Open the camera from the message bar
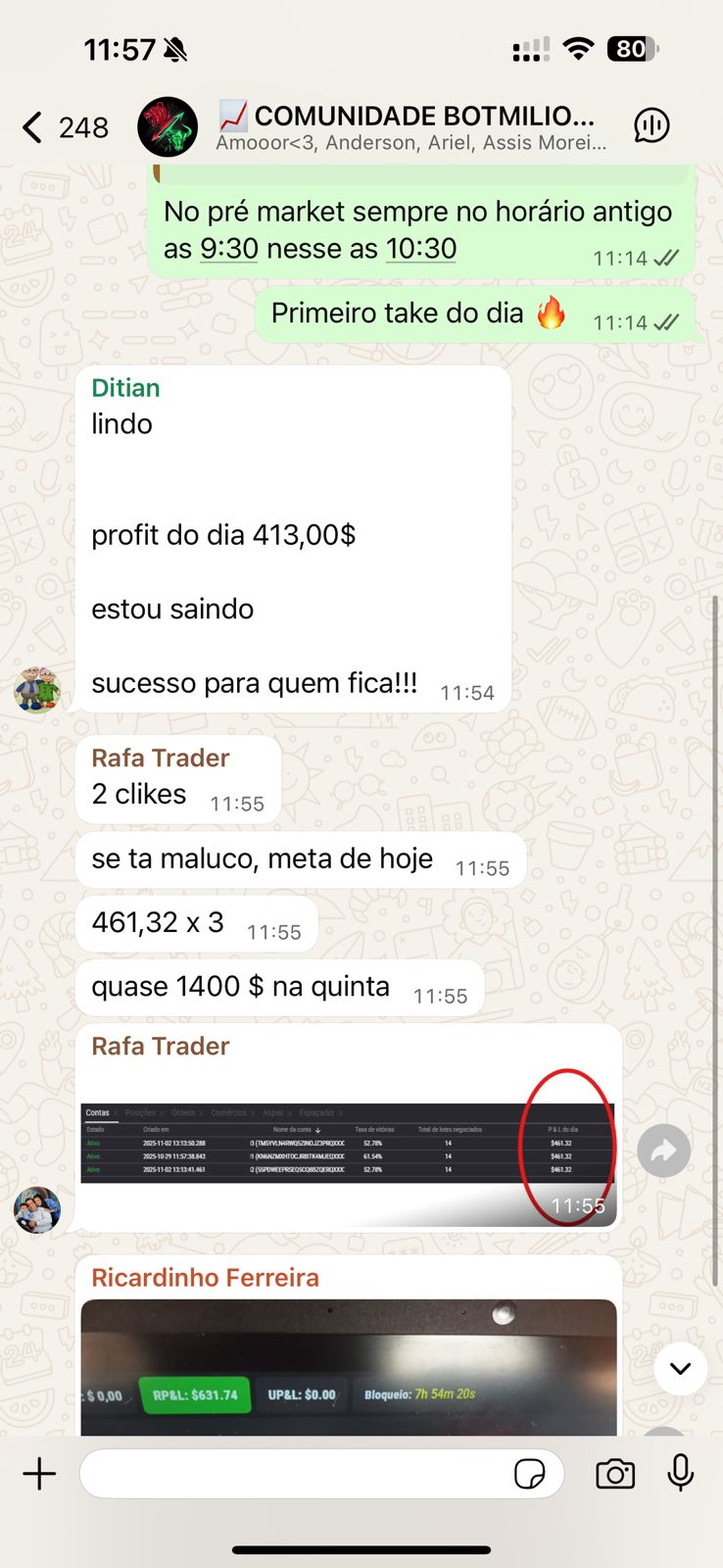Screen dimensions: 723x1568 [x=615, y=1473]
